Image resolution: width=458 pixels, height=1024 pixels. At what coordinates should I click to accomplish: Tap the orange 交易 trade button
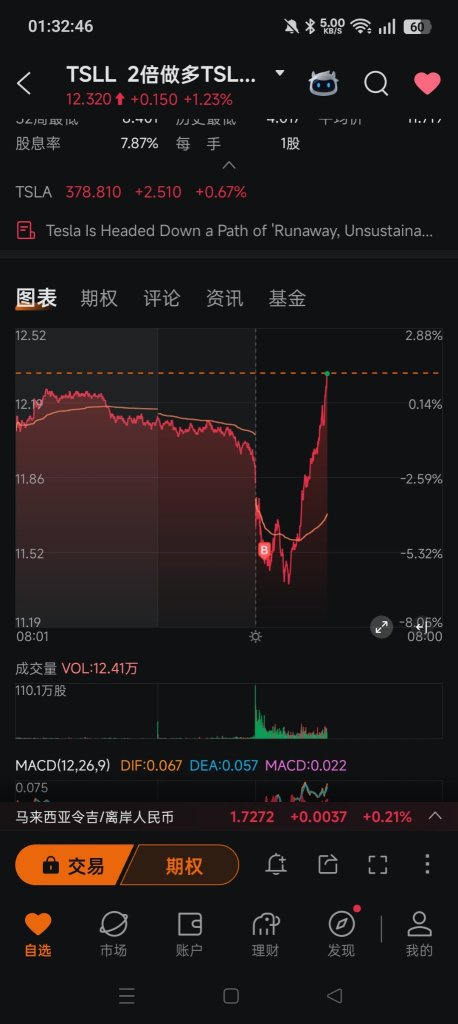point(73,866)
